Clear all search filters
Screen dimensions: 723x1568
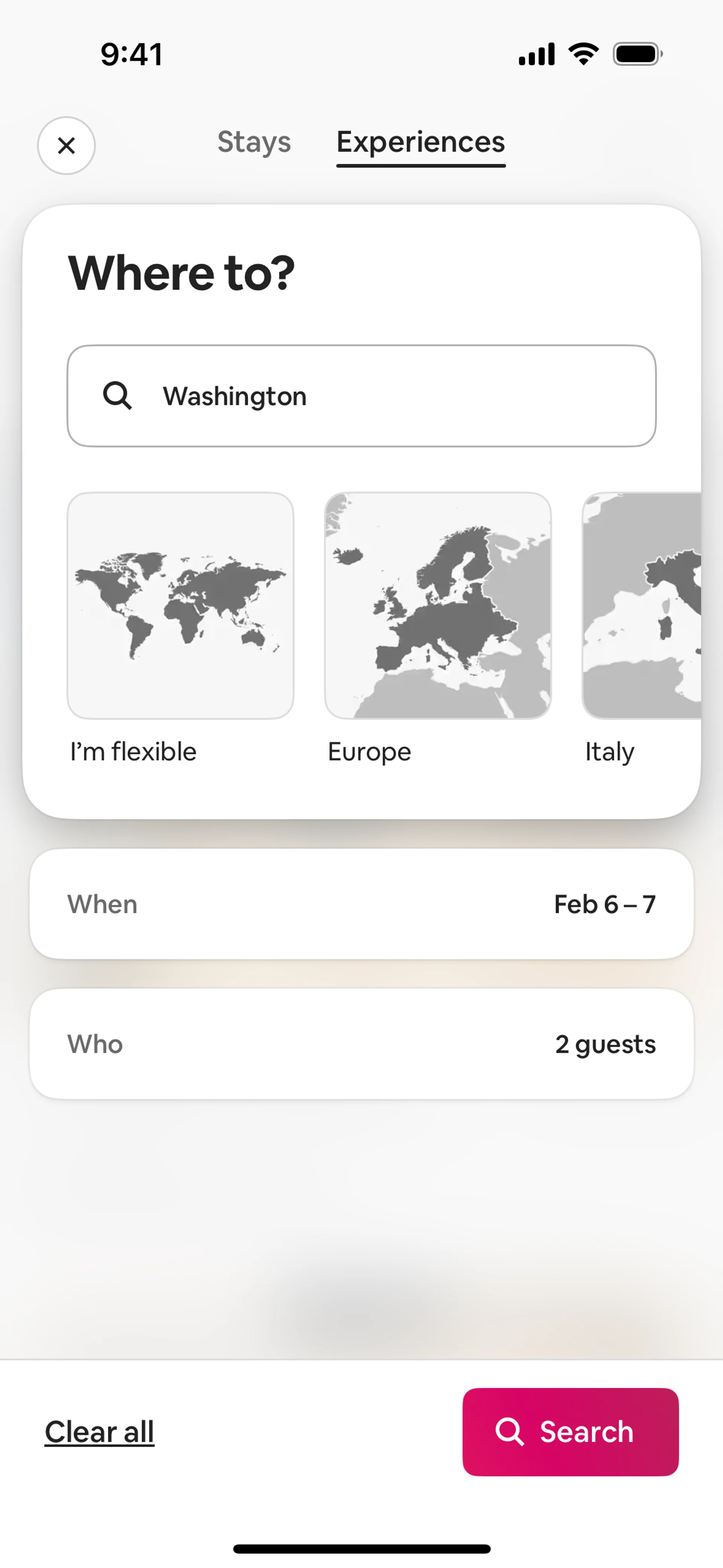click(99, 1431)
